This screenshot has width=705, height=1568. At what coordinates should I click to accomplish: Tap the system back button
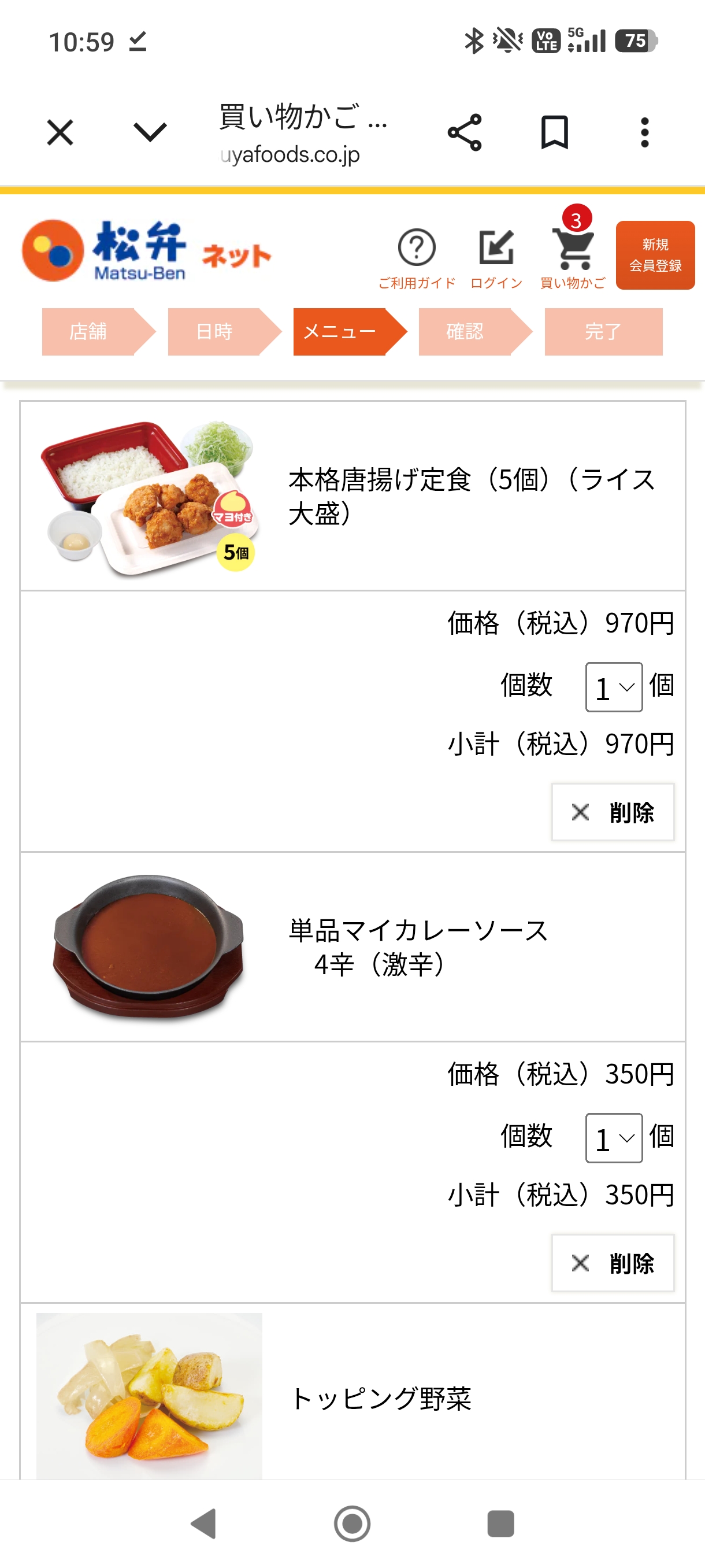205,1523
